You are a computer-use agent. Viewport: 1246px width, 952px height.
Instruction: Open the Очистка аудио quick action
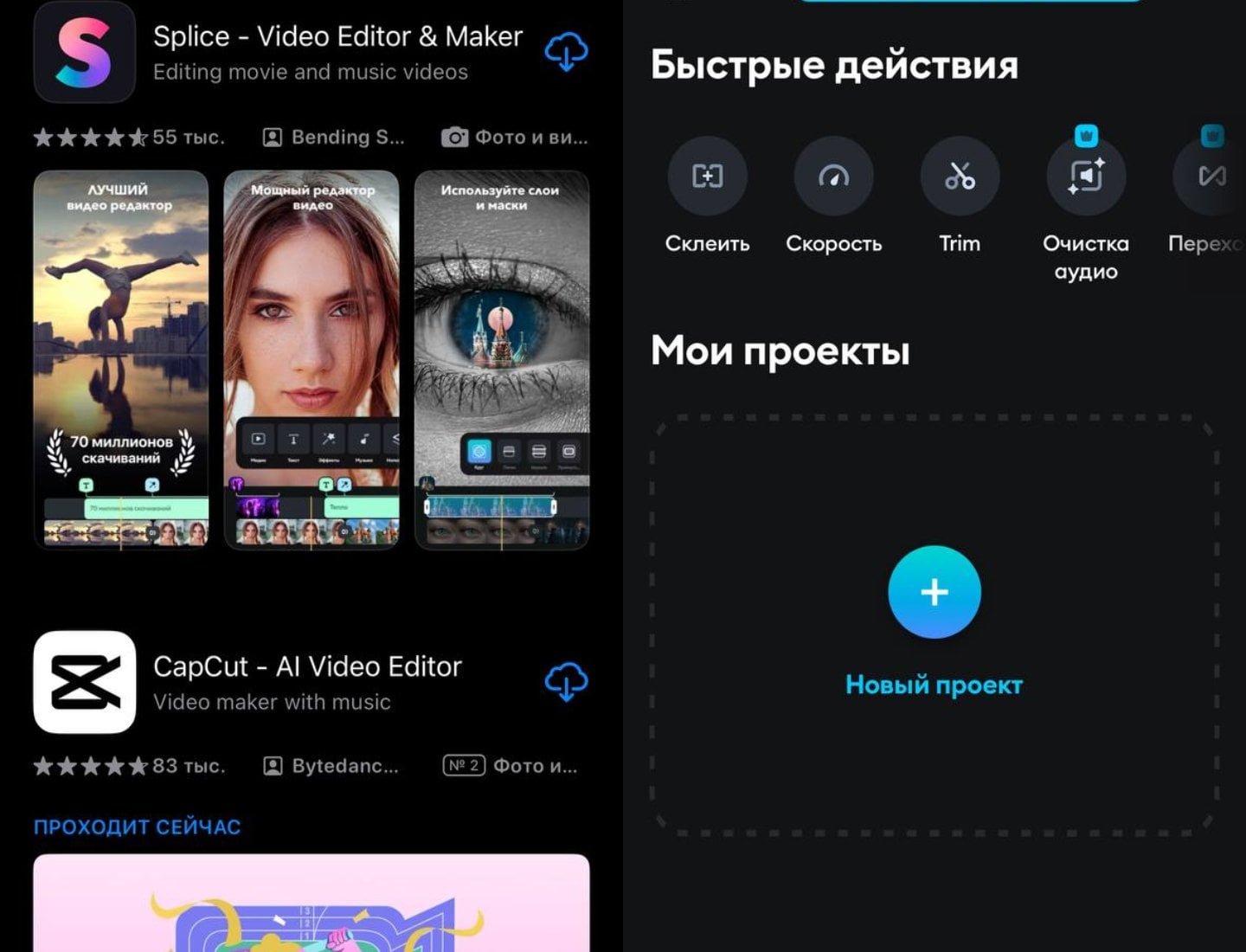pos(1085,177)
